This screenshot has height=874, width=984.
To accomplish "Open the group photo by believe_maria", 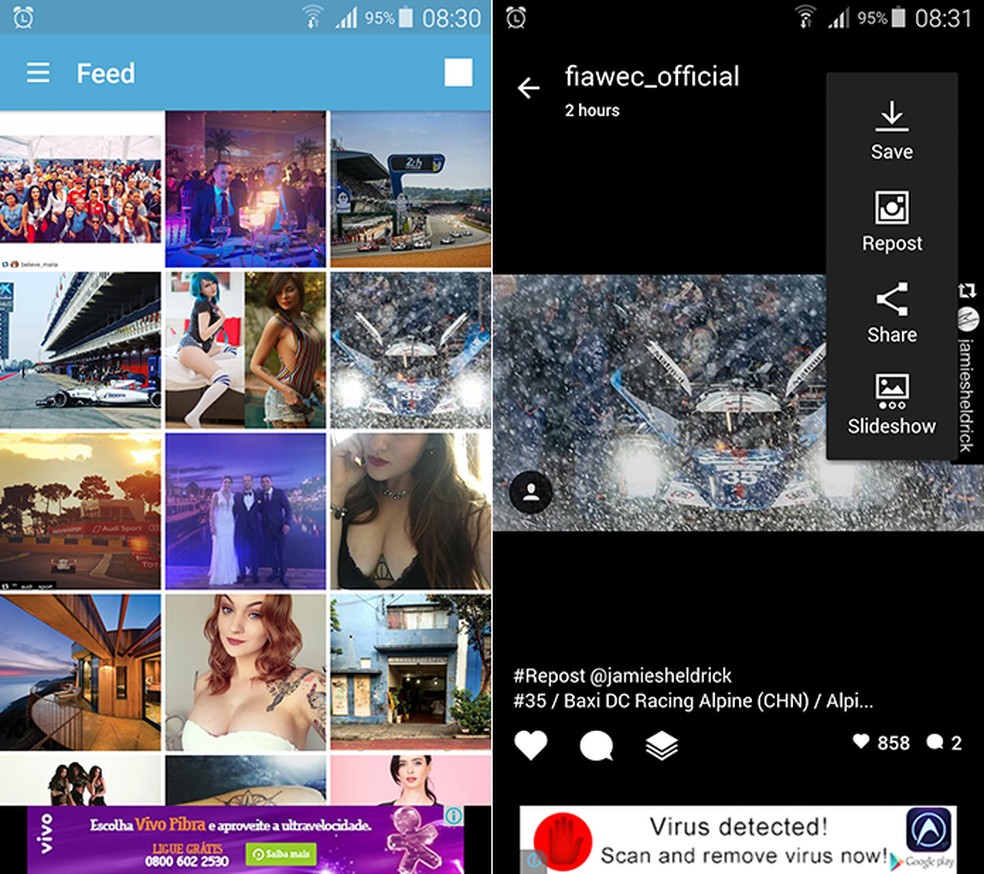I will tap(80, 188).
